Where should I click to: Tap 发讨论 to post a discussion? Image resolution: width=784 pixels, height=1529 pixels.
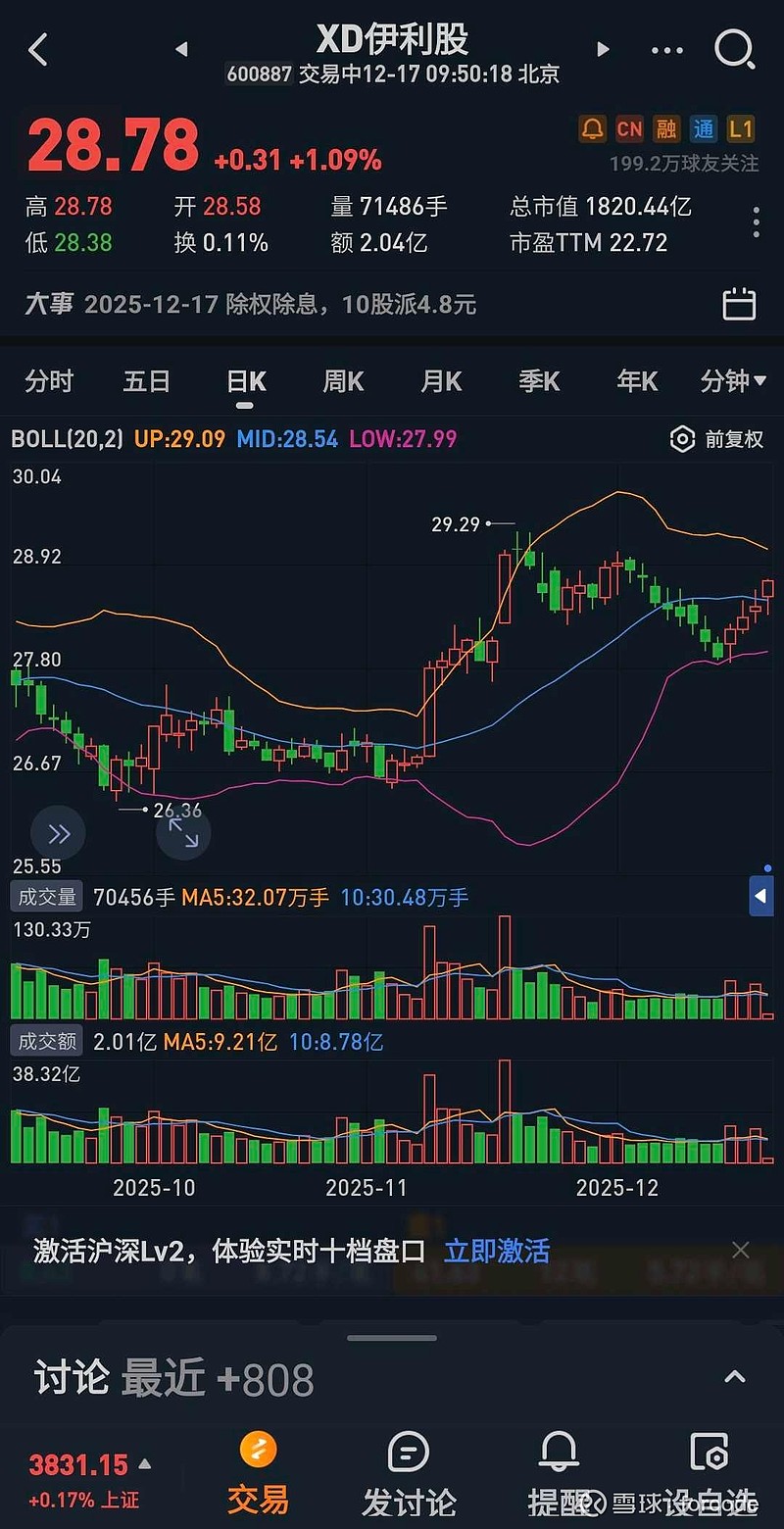[409, 1475]
